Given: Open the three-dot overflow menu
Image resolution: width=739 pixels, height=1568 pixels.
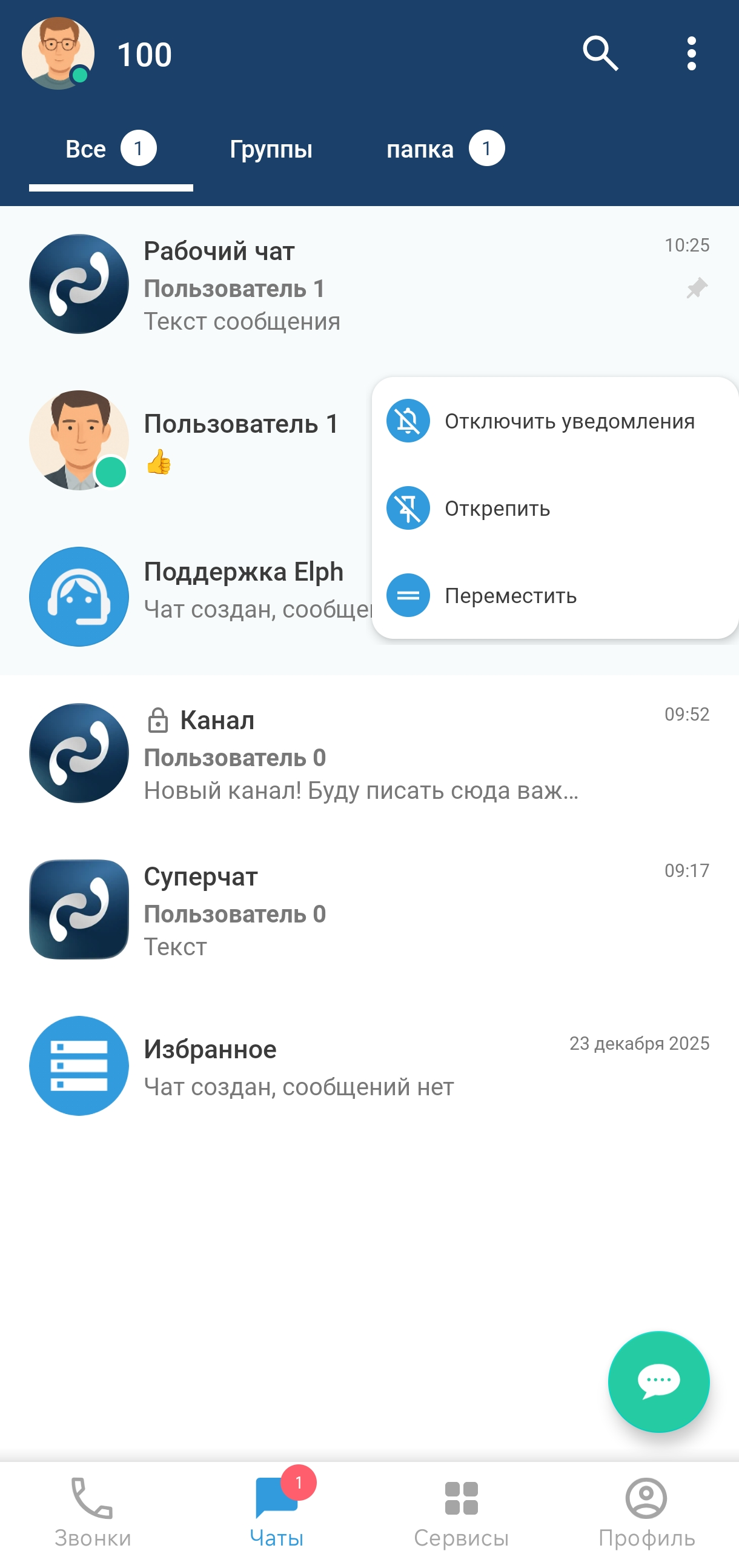Looking at the screenshot, I should (691, 53).
